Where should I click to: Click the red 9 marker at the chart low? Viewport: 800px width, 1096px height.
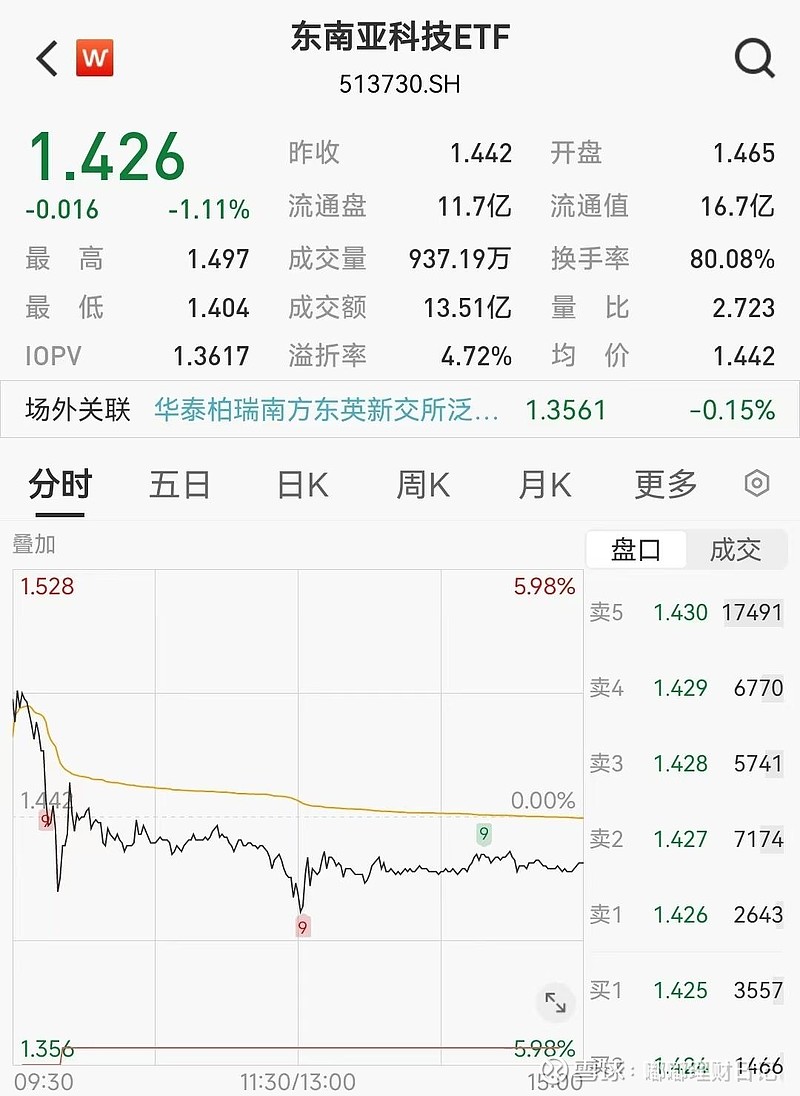click(303, 926)
